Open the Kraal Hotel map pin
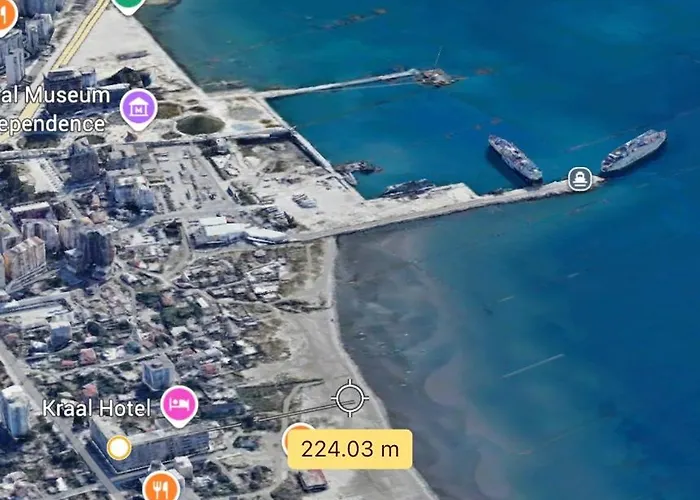This screenshot has height=500, width=700. (179, 405)
